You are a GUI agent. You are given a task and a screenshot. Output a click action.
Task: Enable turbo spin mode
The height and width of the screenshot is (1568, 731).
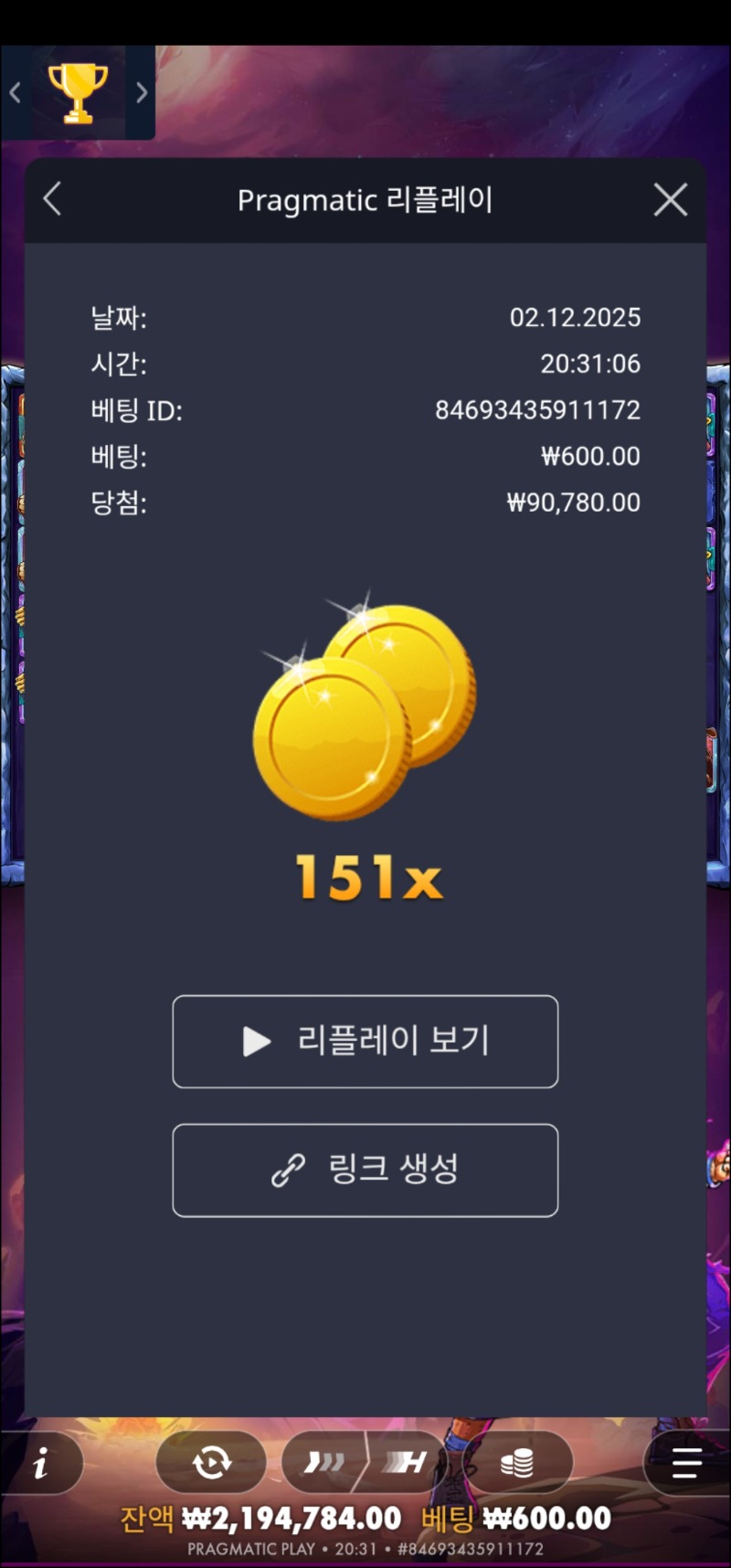click(325, 1463)
